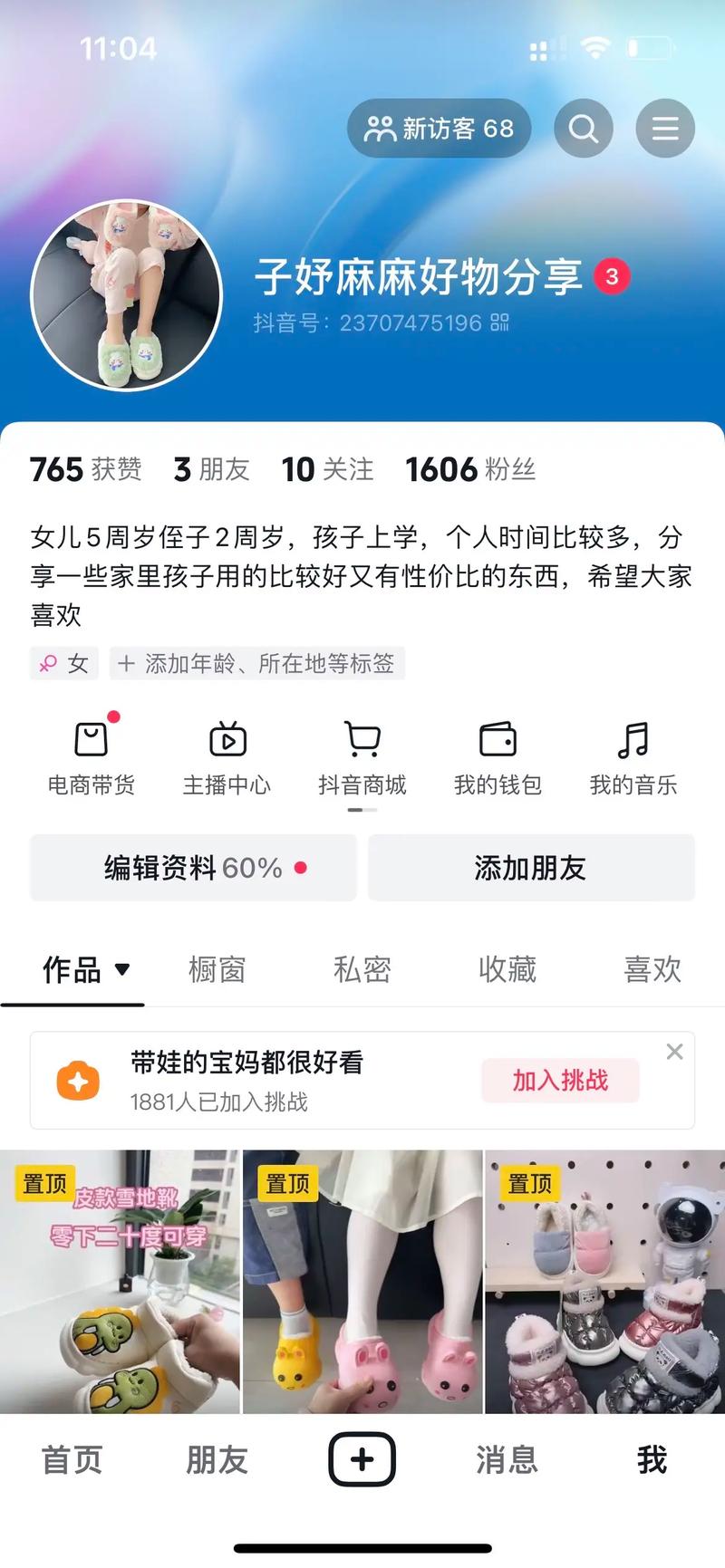The width and height of the screenshot is (725, 1568).
Task: Switch to the 橱窗 tab
Action: 217,969
